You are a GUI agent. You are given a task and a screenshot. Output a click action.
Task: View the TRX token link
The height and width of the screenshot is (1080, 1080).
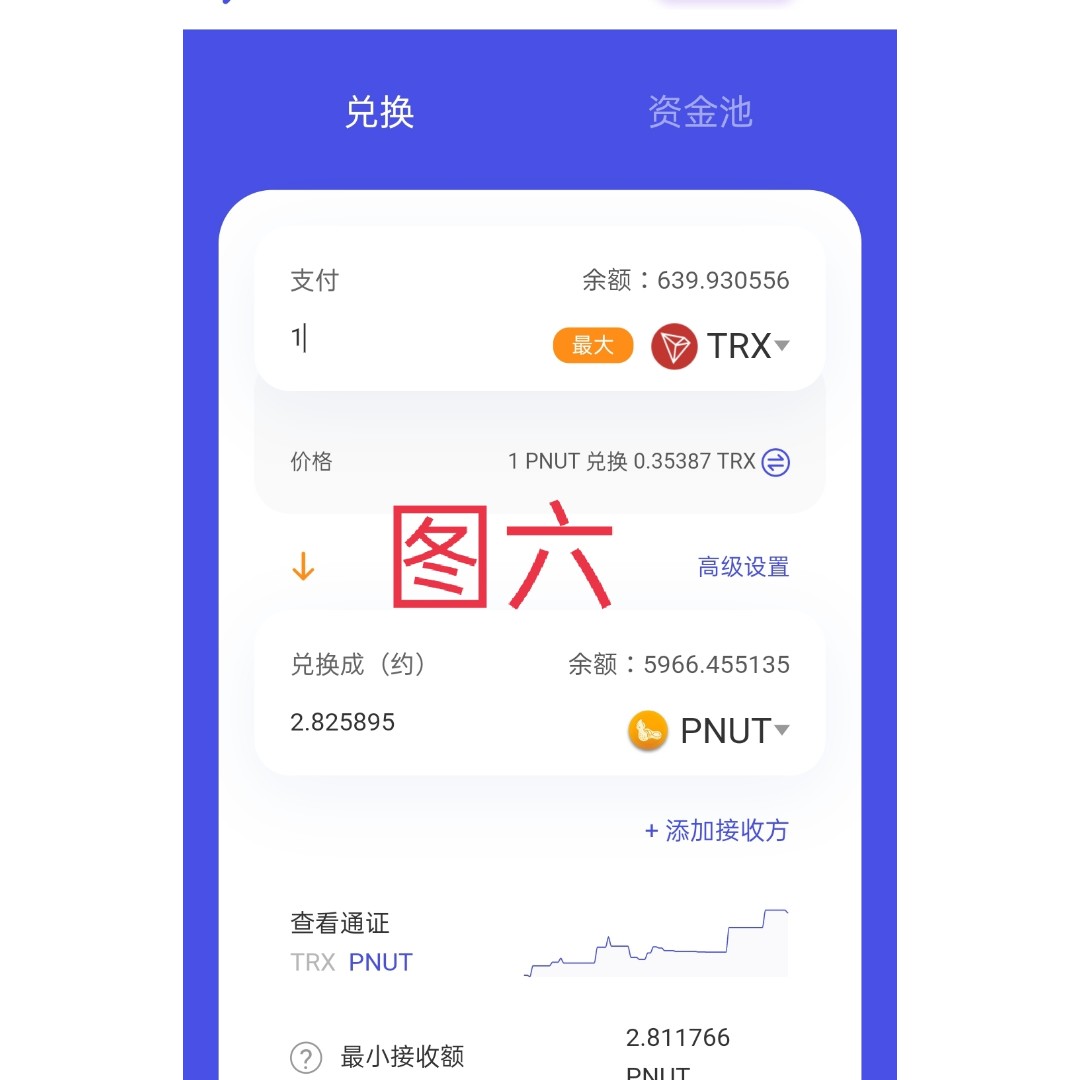coord(312,962)
